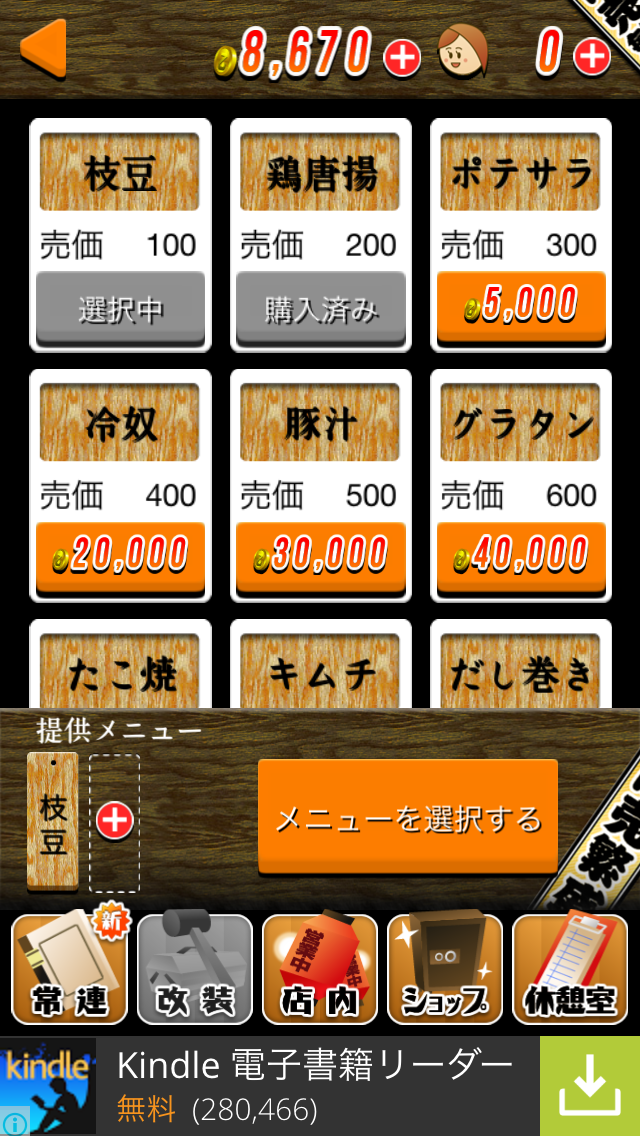Image resolution: width=640 pixels, height=1136 pixels.
Task: Go back with the orange arrow
Action: 42,48
